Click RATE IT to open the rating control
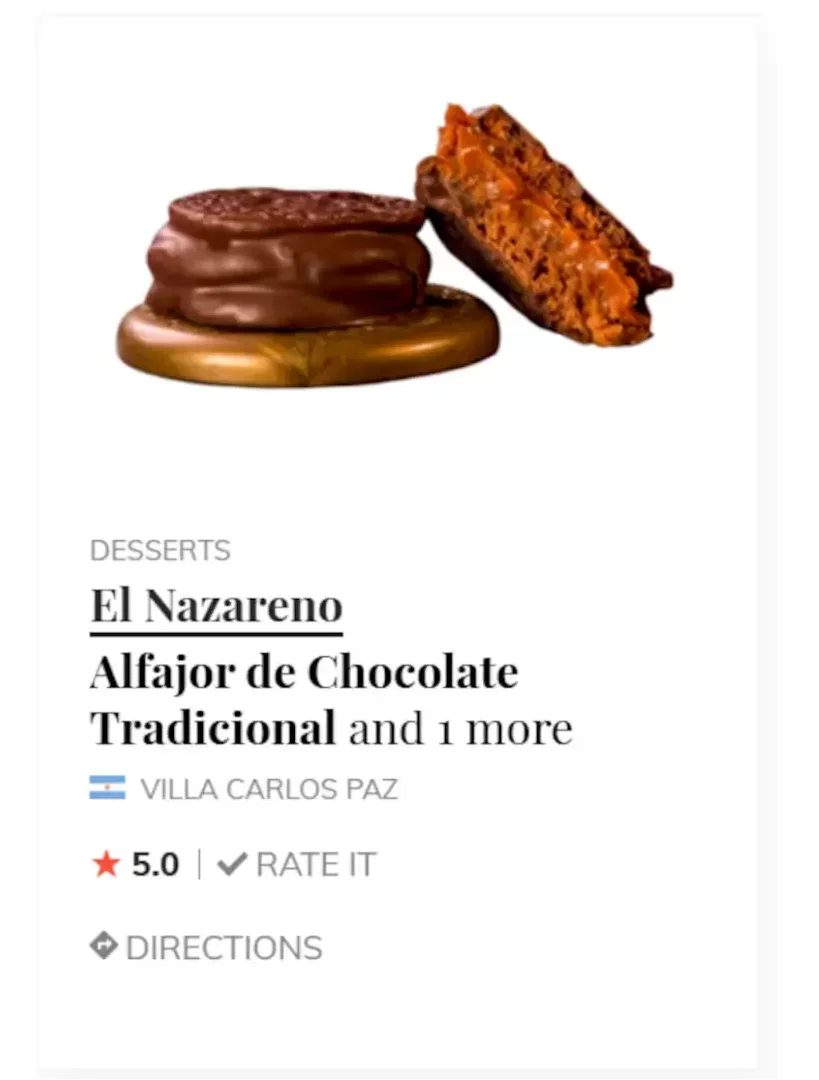The width and height of the screenshot is (819, 1080). point(315,864)
